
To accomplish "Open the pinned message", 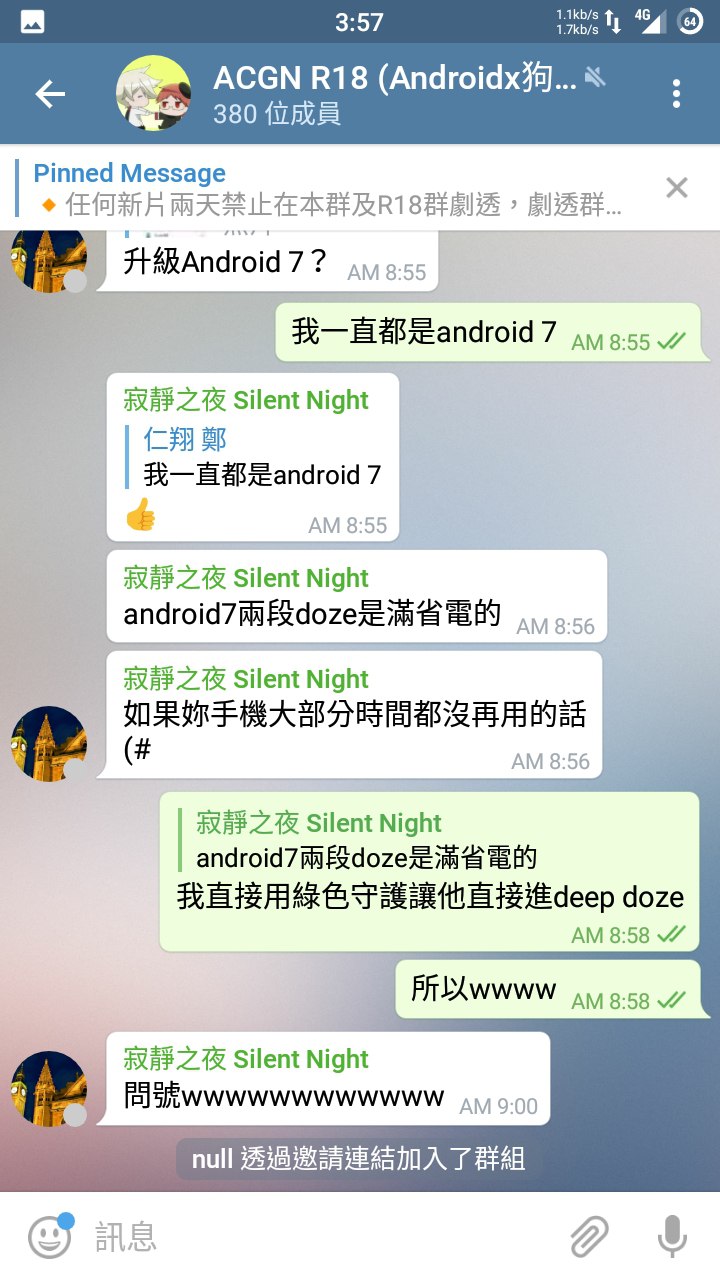I will pyautogui.click(x=330, y=190).
